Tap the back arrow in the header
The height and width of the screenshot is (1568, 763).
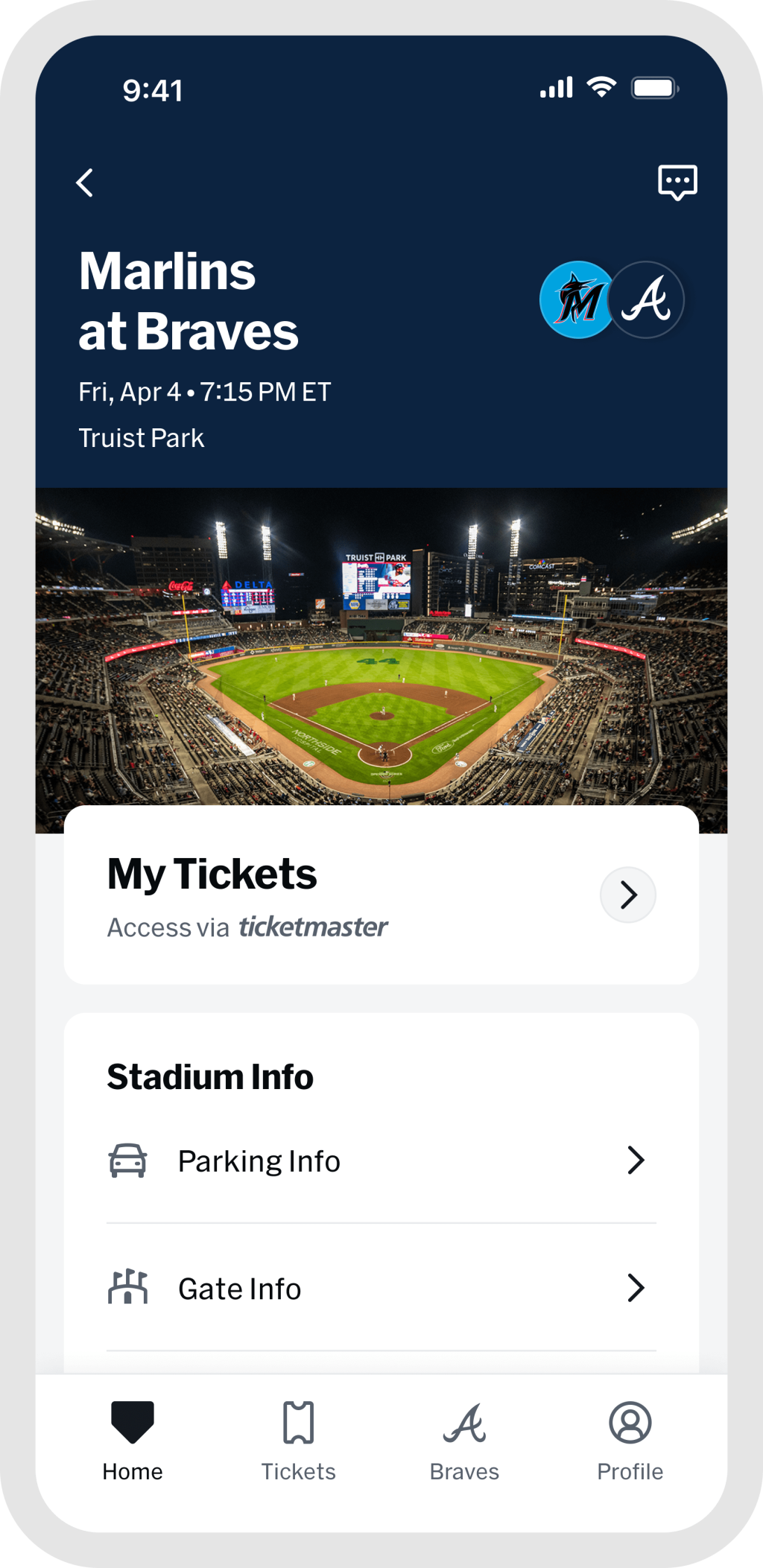[x=84, y=181]
